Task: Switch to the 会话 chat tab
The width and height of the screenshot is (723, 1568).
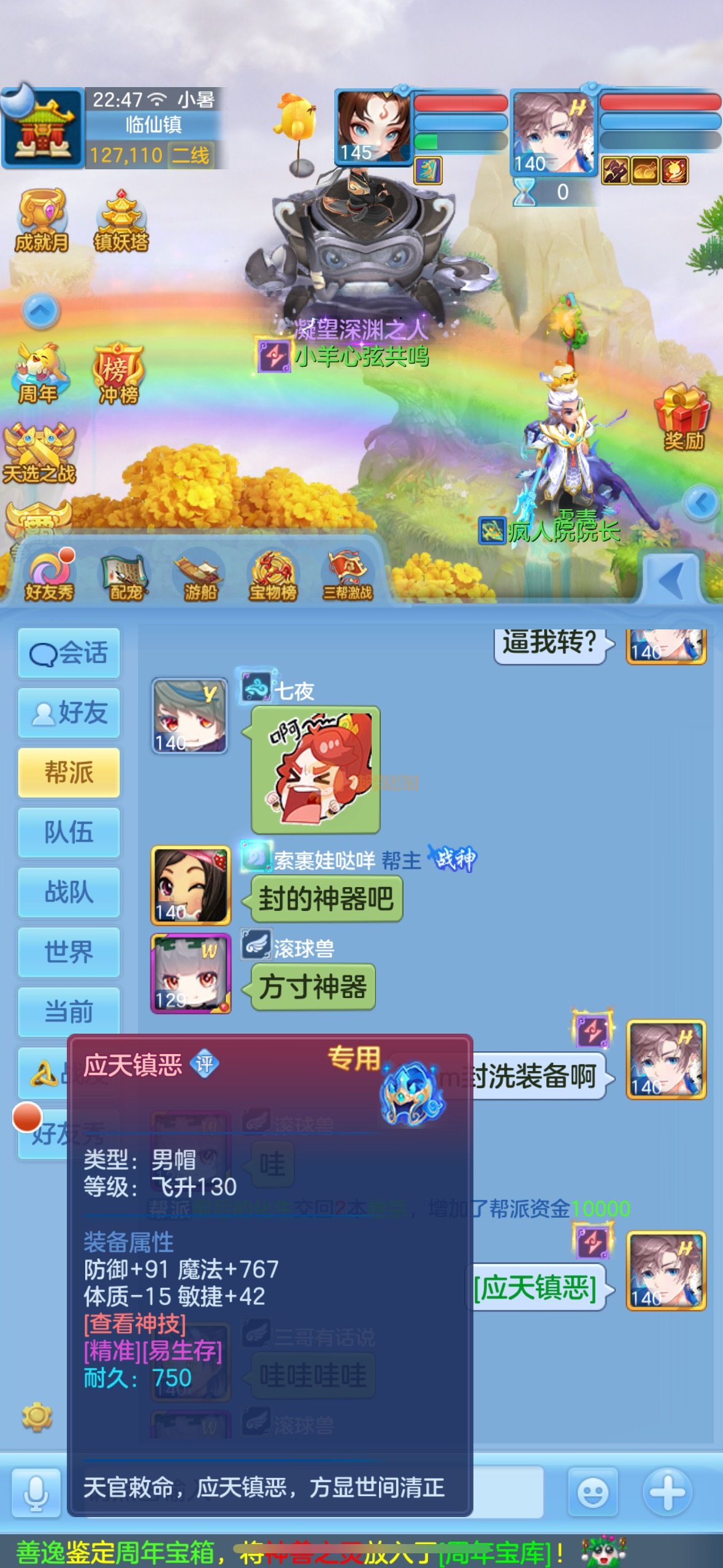Action: tap(69, 653)
